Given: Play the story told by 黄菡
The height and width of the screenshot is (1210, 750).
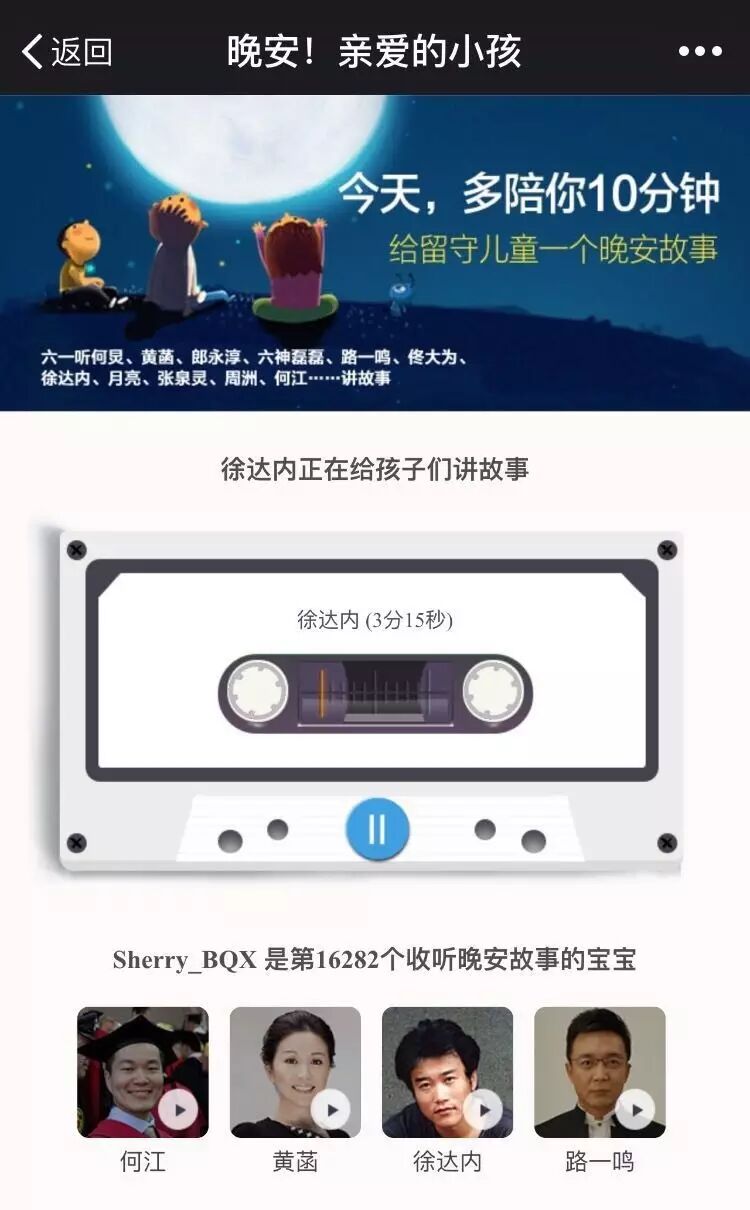Looking at the screenshot, I should click(330, 1109).
